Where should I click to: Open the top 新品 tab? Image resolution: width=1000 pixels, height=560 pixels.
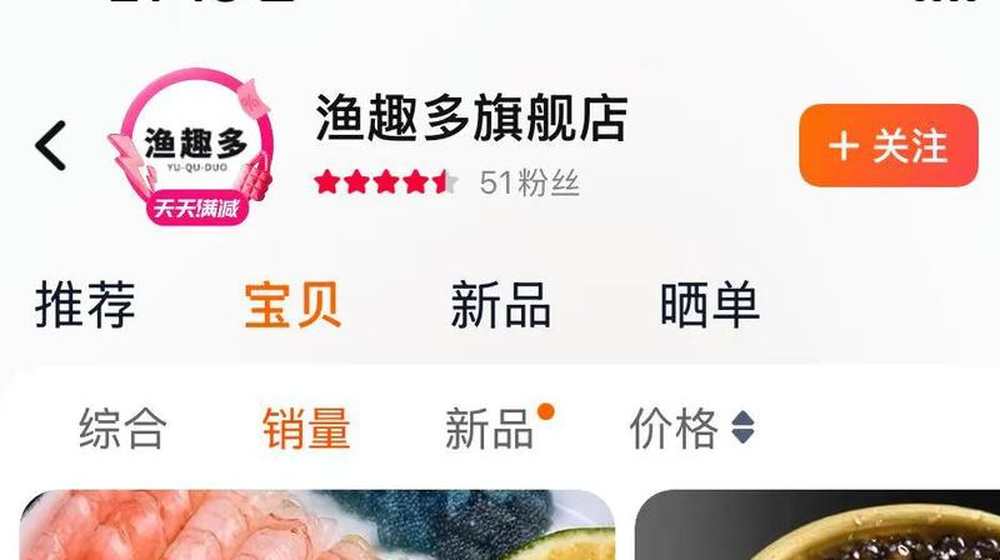tap(500, 305)
